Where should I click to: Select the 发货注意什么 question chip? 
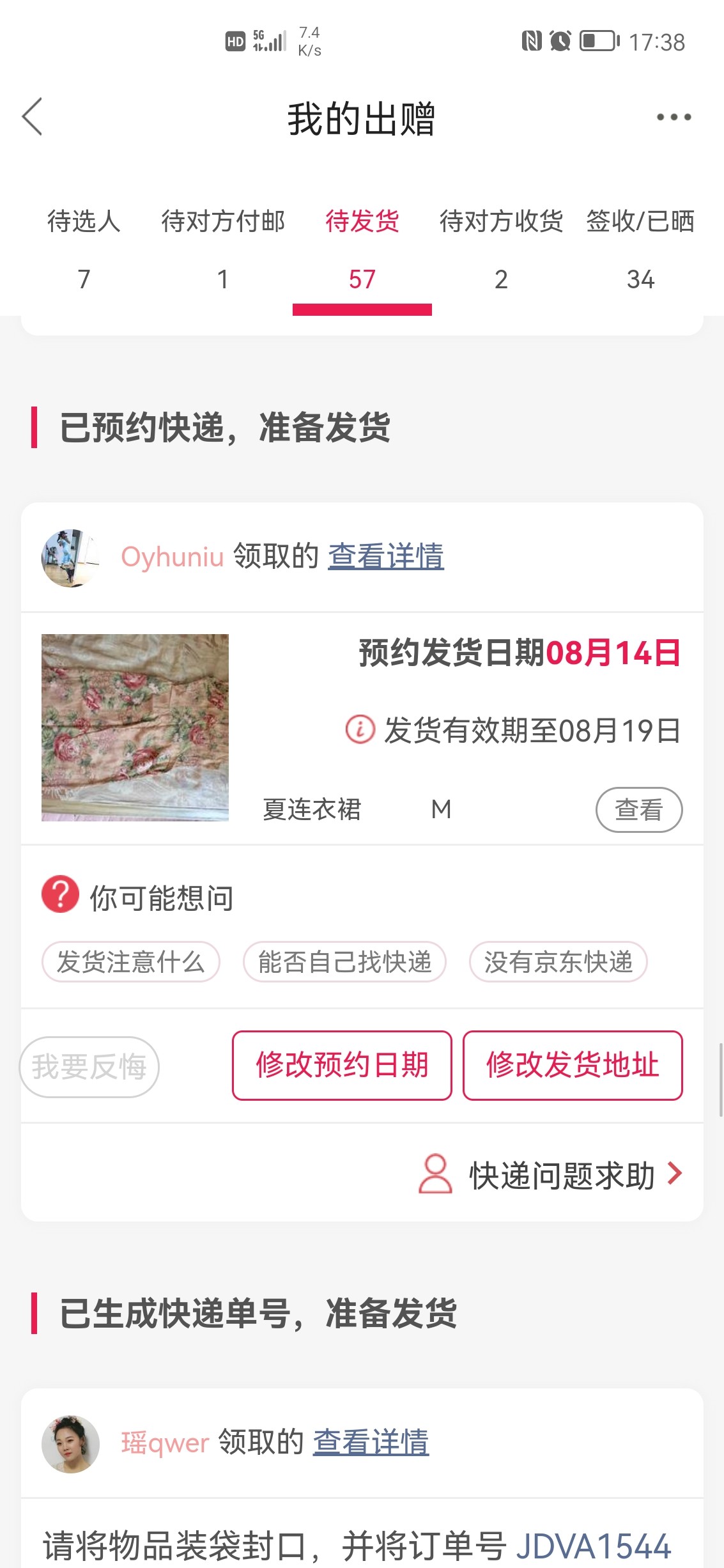tap(130, 962)
